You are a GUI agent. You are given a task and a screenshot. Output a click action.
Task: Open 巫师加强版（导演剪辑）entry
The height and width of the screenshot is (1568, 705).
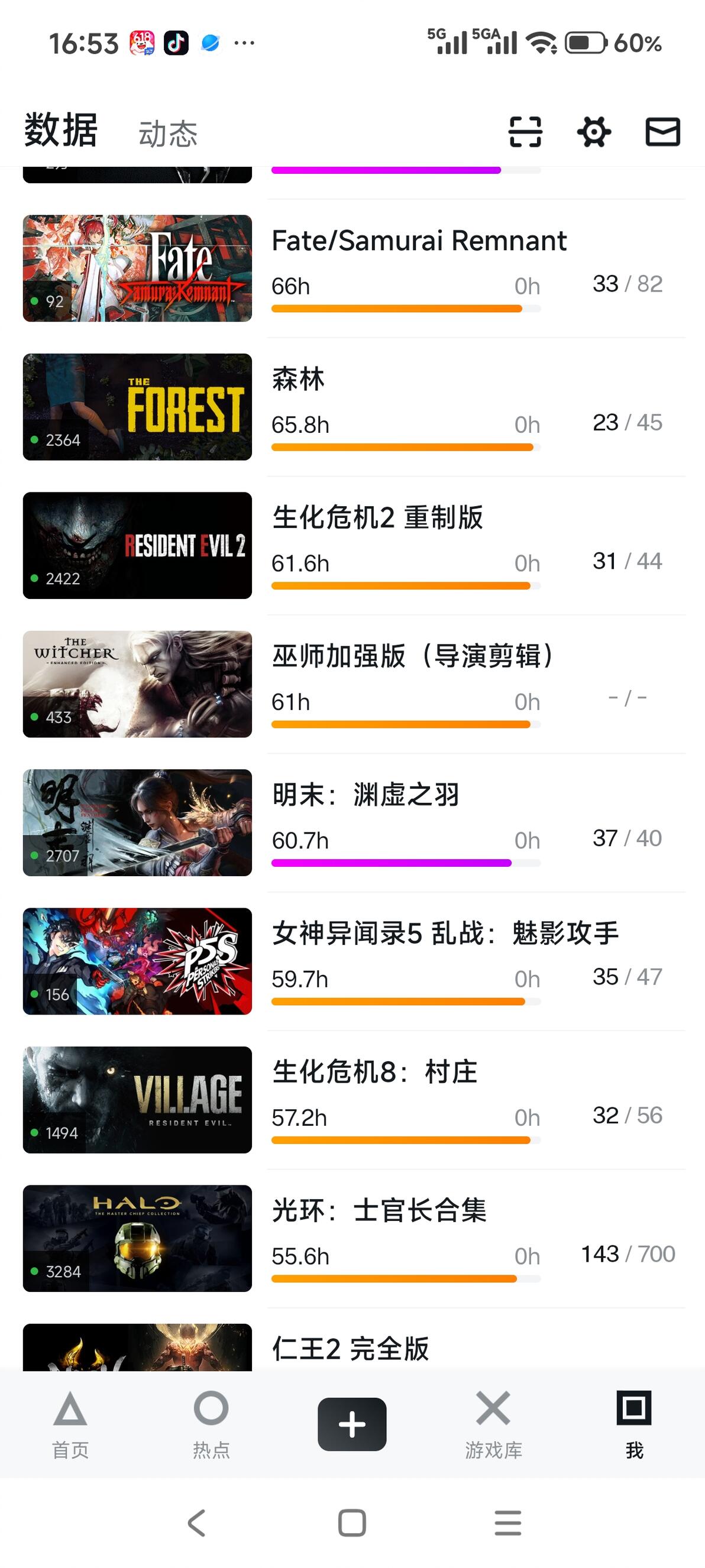click(354, 685)
